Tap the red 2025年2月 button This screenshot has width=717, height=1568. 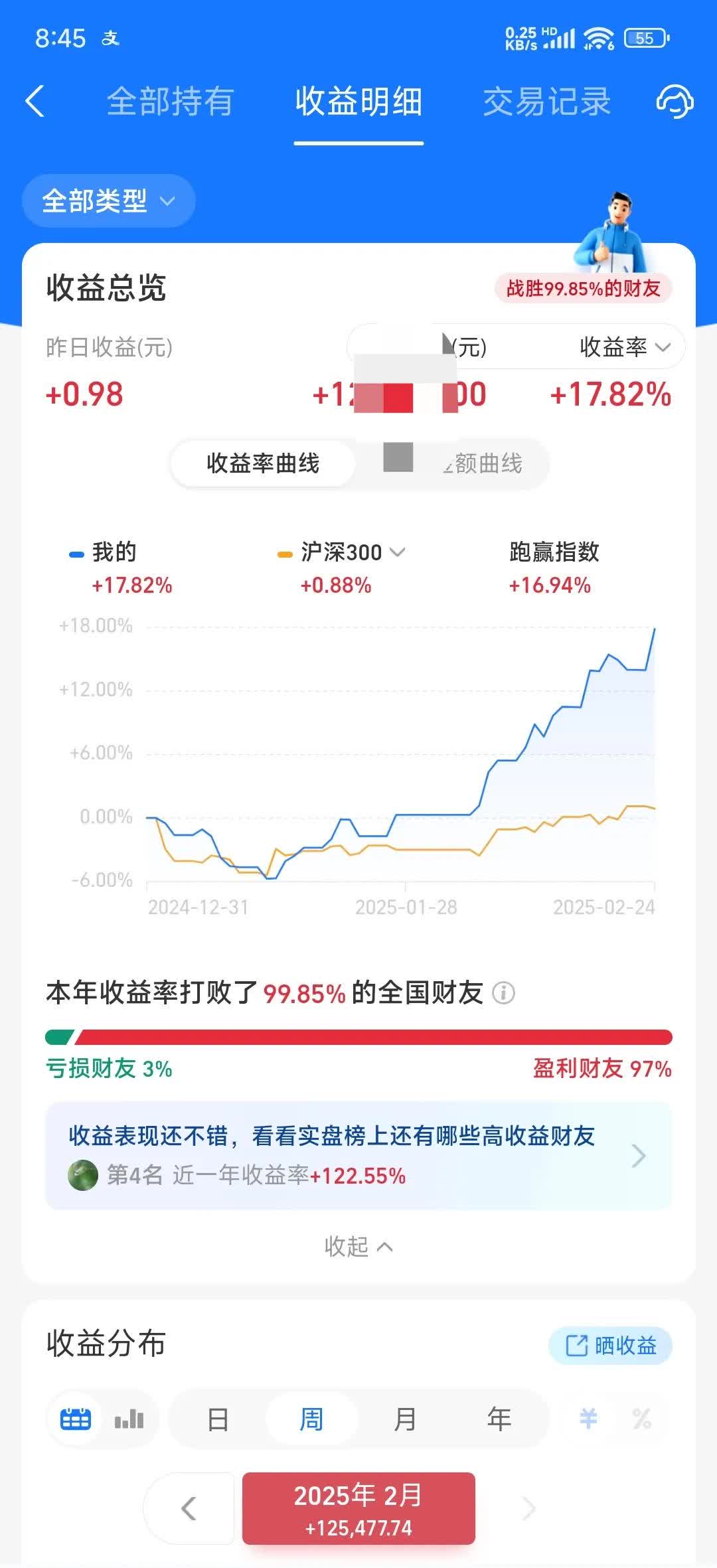point(358,1508)
